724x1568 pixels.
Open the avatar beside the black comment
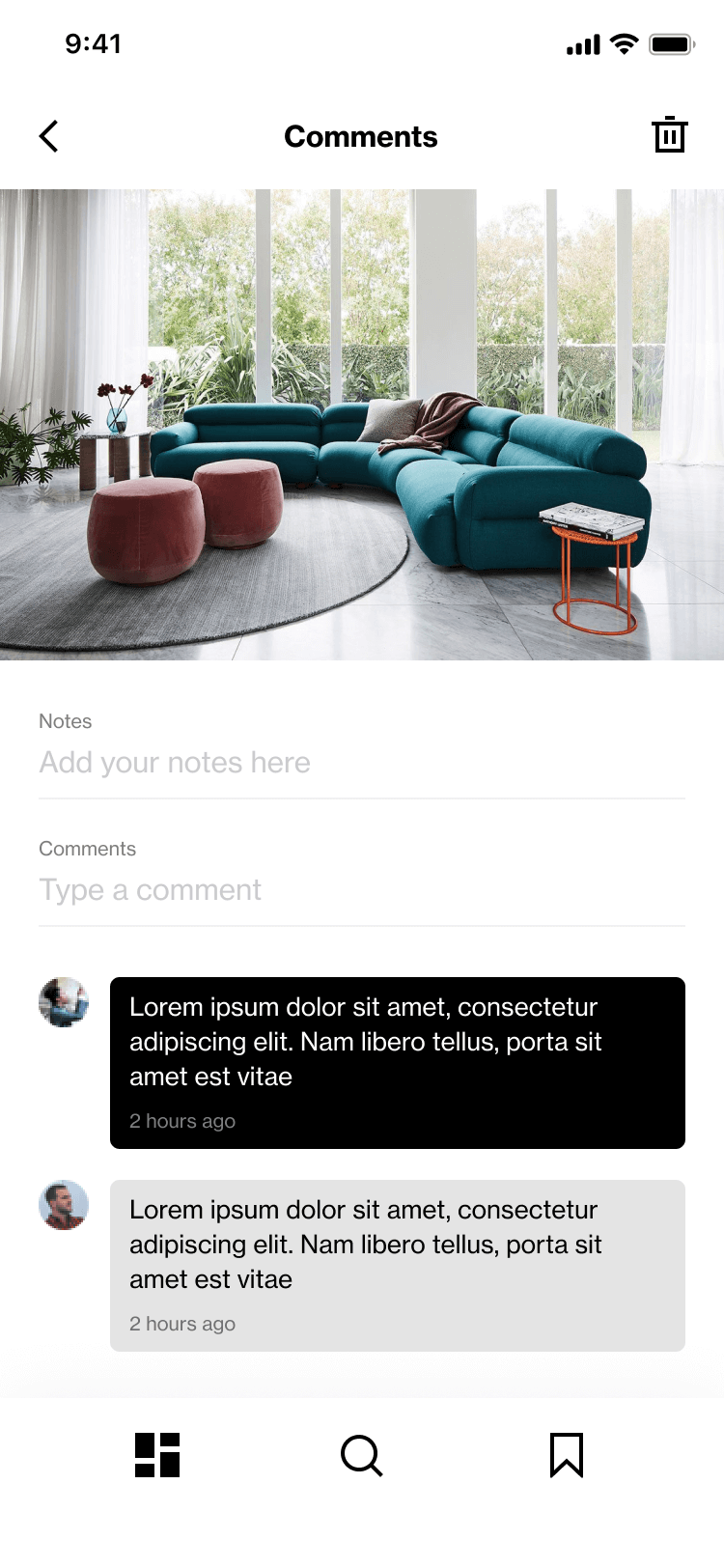(64, 1002)
